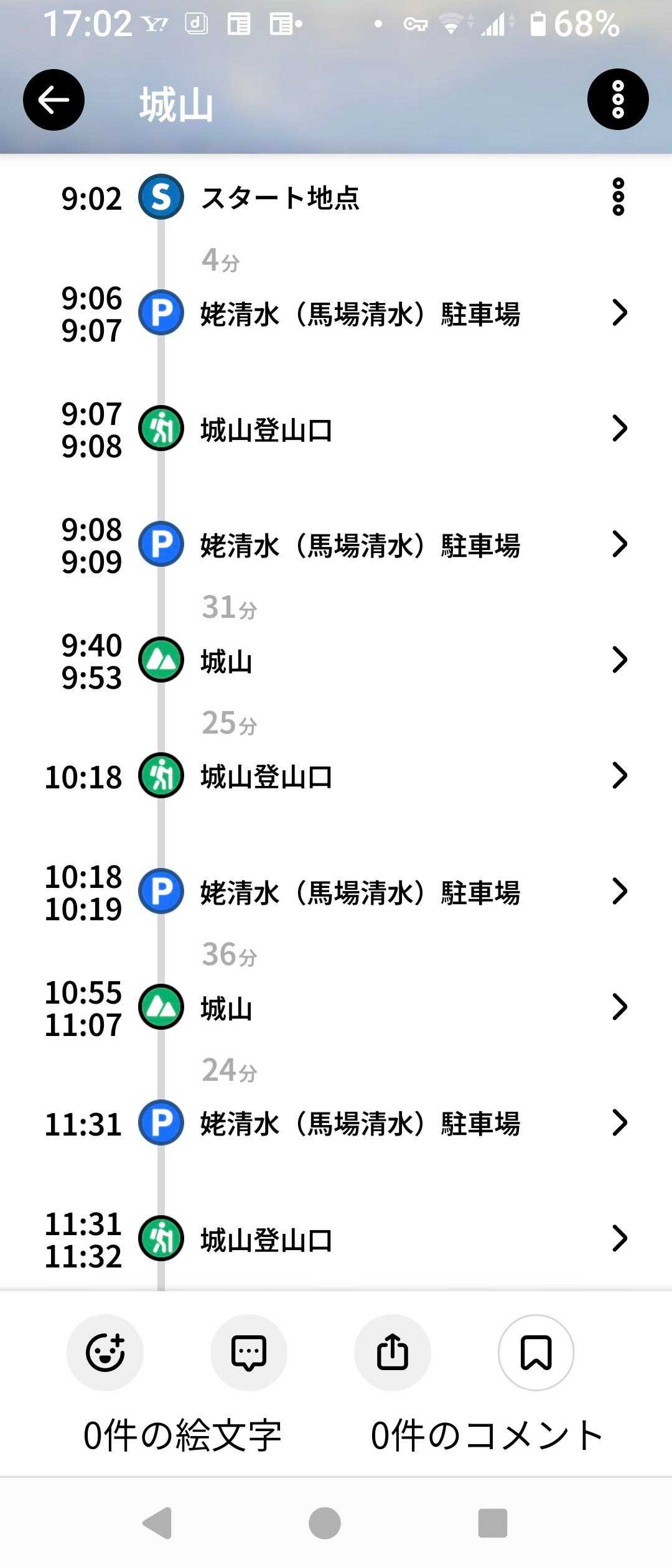Bookmark this activity record
The width and height of the screenshot is (672, 1568).
pyautogui.click(x=536, y=1352)
